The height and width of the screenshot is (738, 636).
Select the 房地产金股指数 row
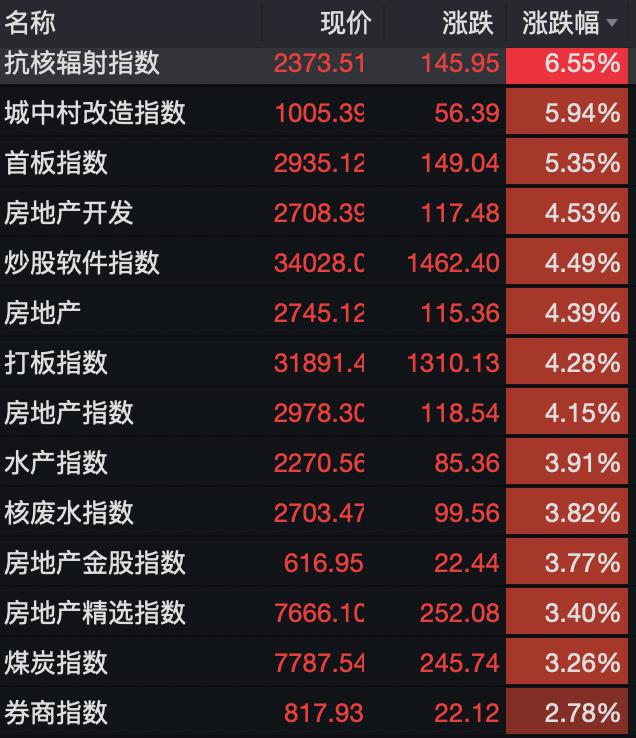pos(95,562)
